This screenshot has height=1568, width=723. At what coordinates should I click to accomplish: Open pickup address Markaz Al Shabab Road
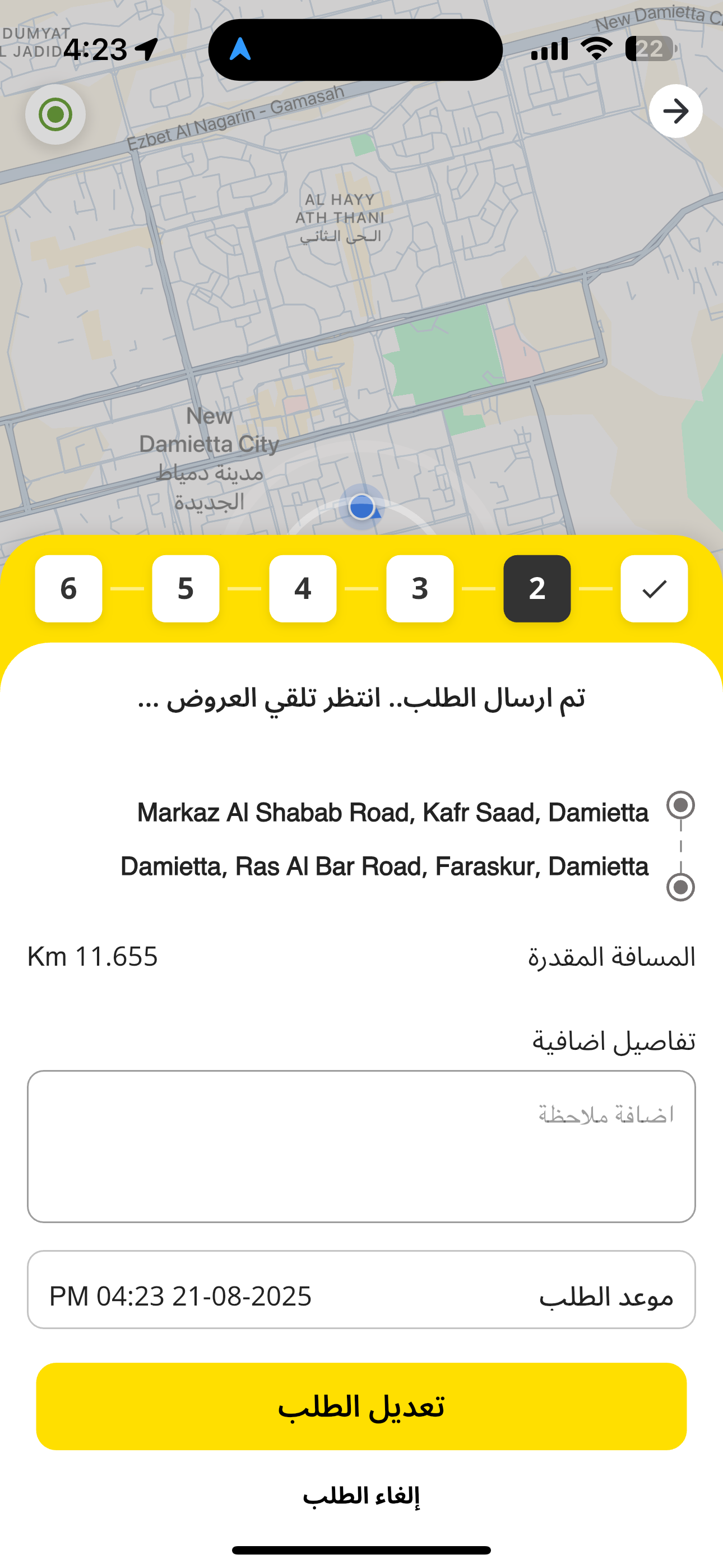pos(392,813)
